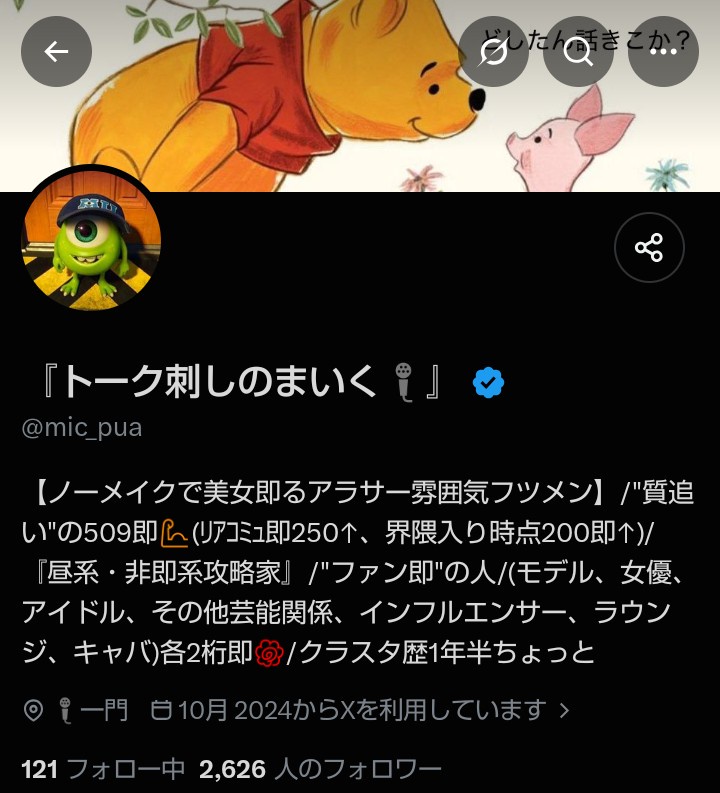Go back using the arrow button
The image size is (720, 793).
[56, 52]
